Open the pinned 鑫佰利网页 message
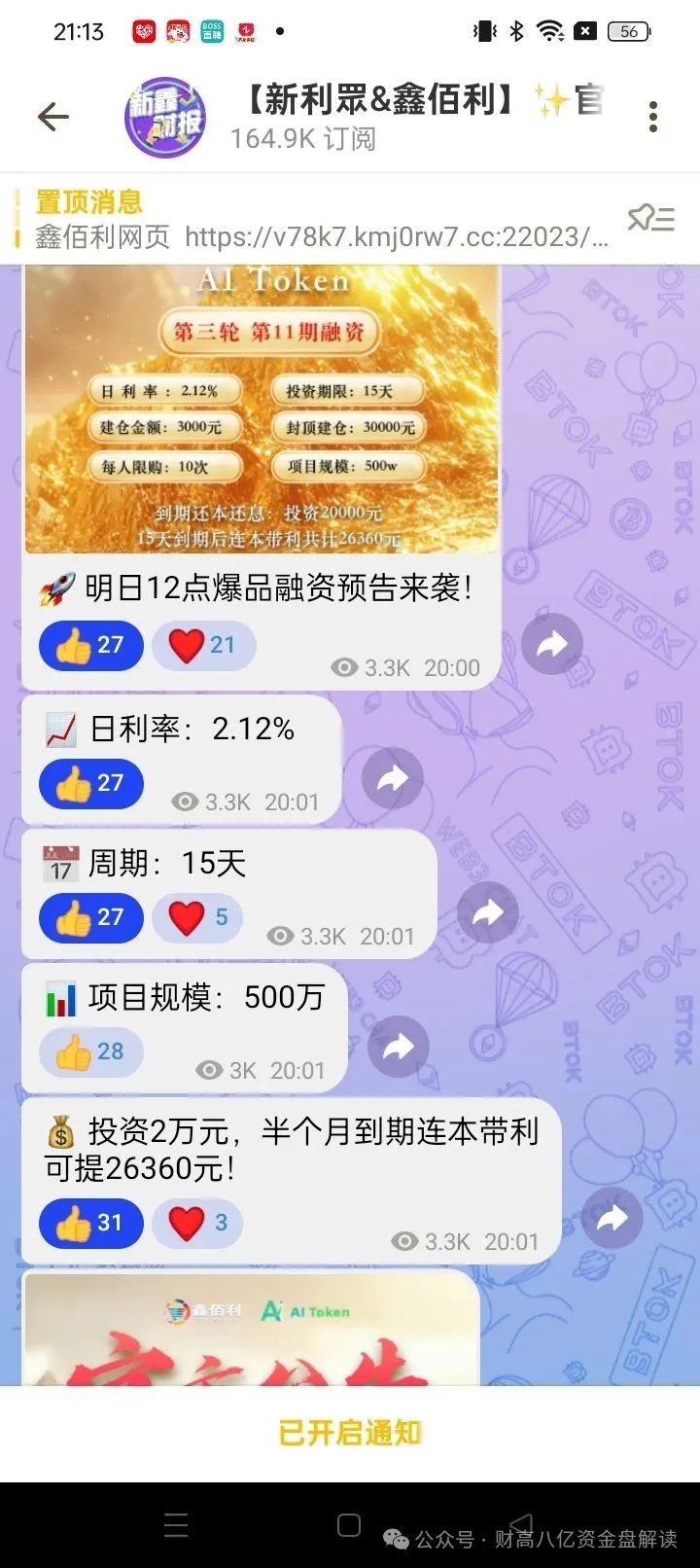The image size is (700, 1568). (321, 220)
